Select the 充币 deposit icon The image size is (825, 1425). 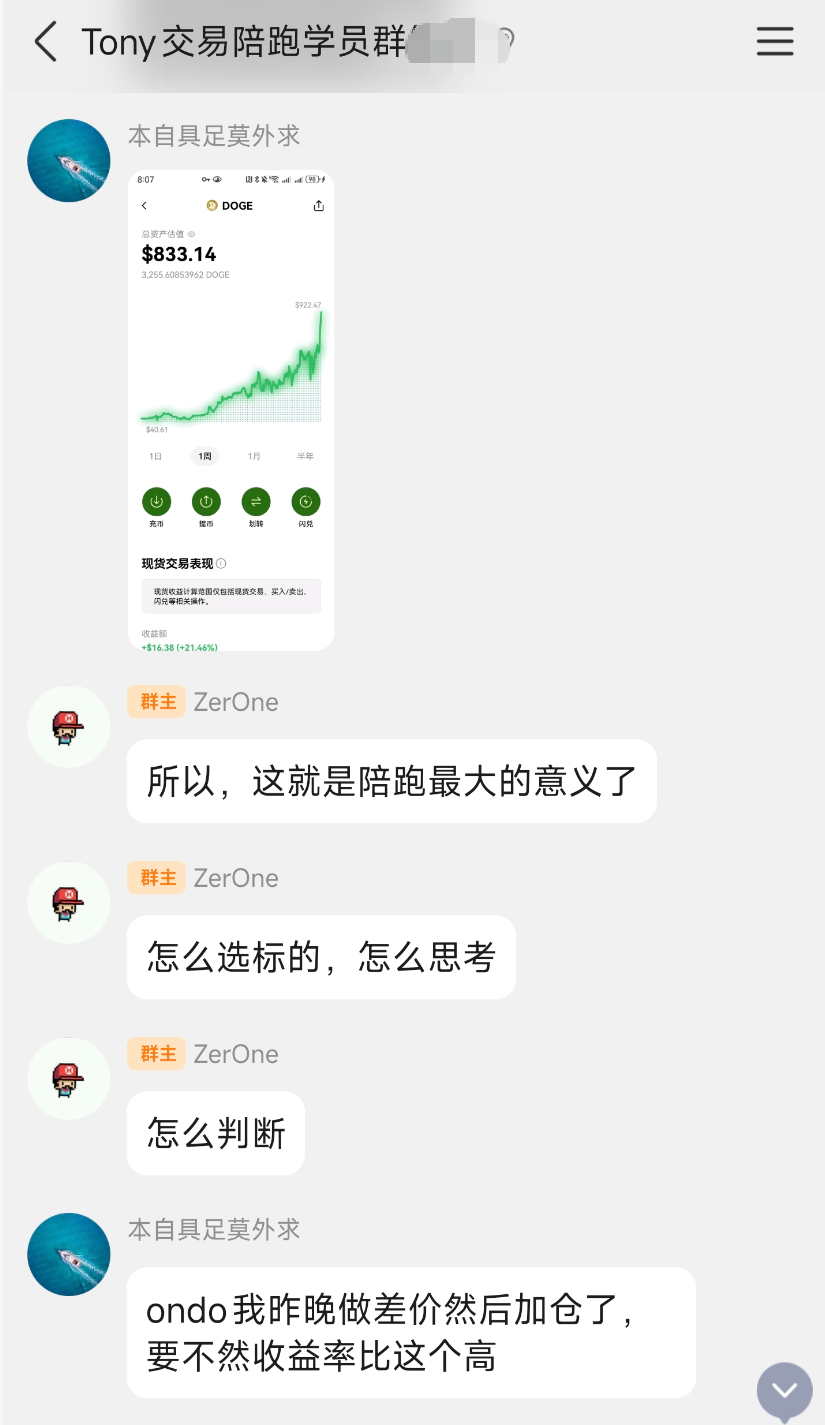click(x=157, y=503)
